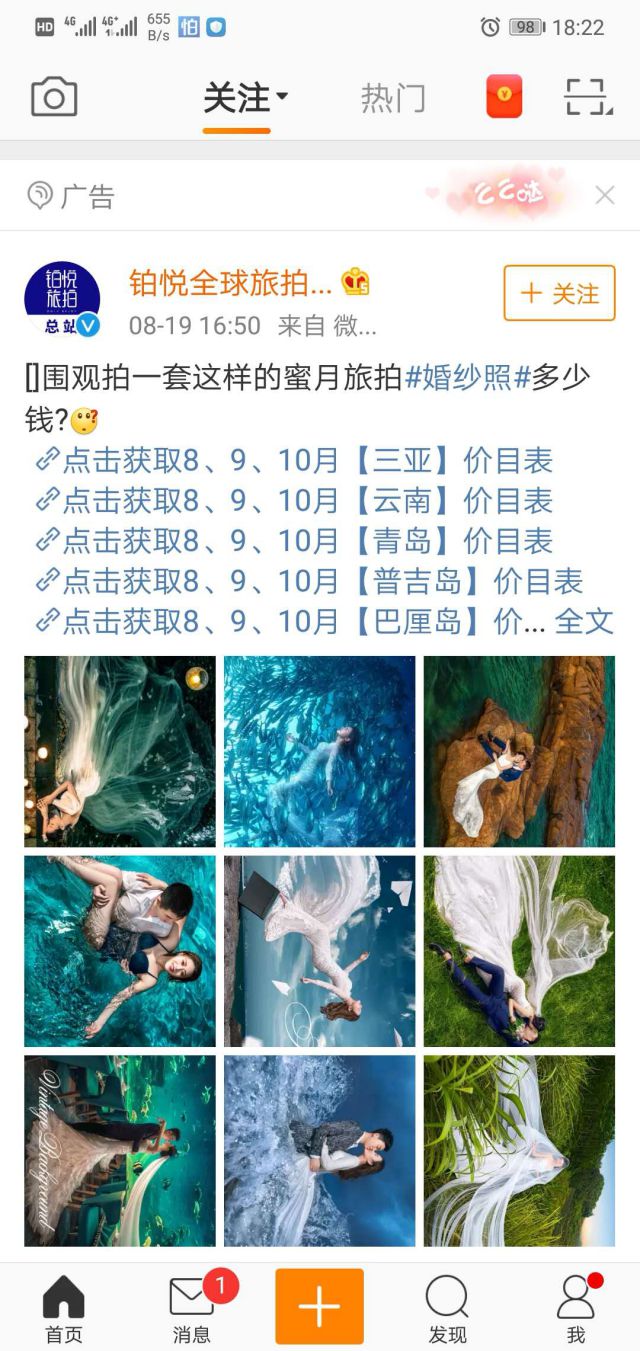Screen dimensions: 640x1351
Task: Dismiss the 广告 ad post
Action: [605, 195]
